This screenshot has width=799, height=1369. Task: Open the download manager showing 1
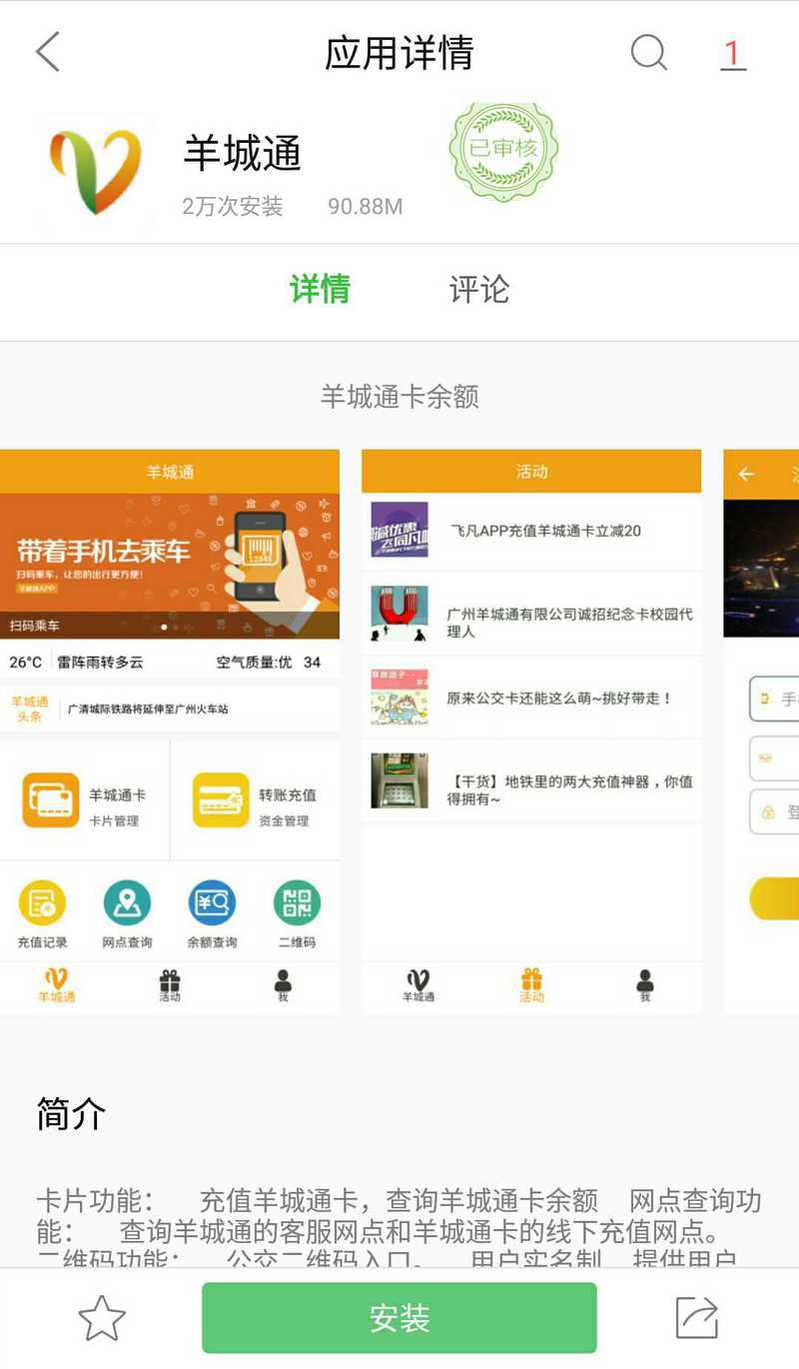pos(733,53)
